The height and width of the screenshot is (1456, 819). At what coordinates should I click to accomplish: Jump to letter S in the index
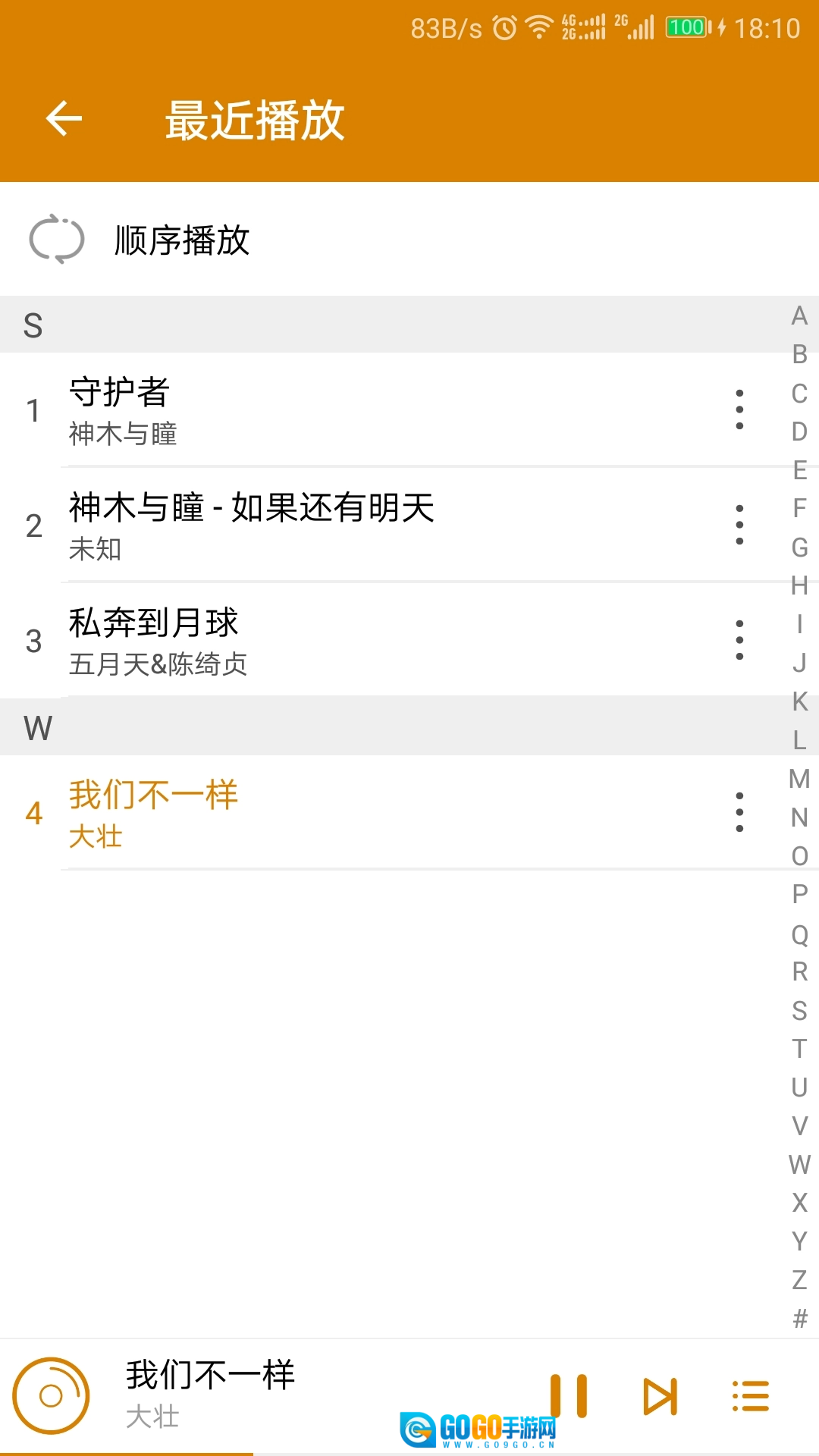(x=799, y=1010)
